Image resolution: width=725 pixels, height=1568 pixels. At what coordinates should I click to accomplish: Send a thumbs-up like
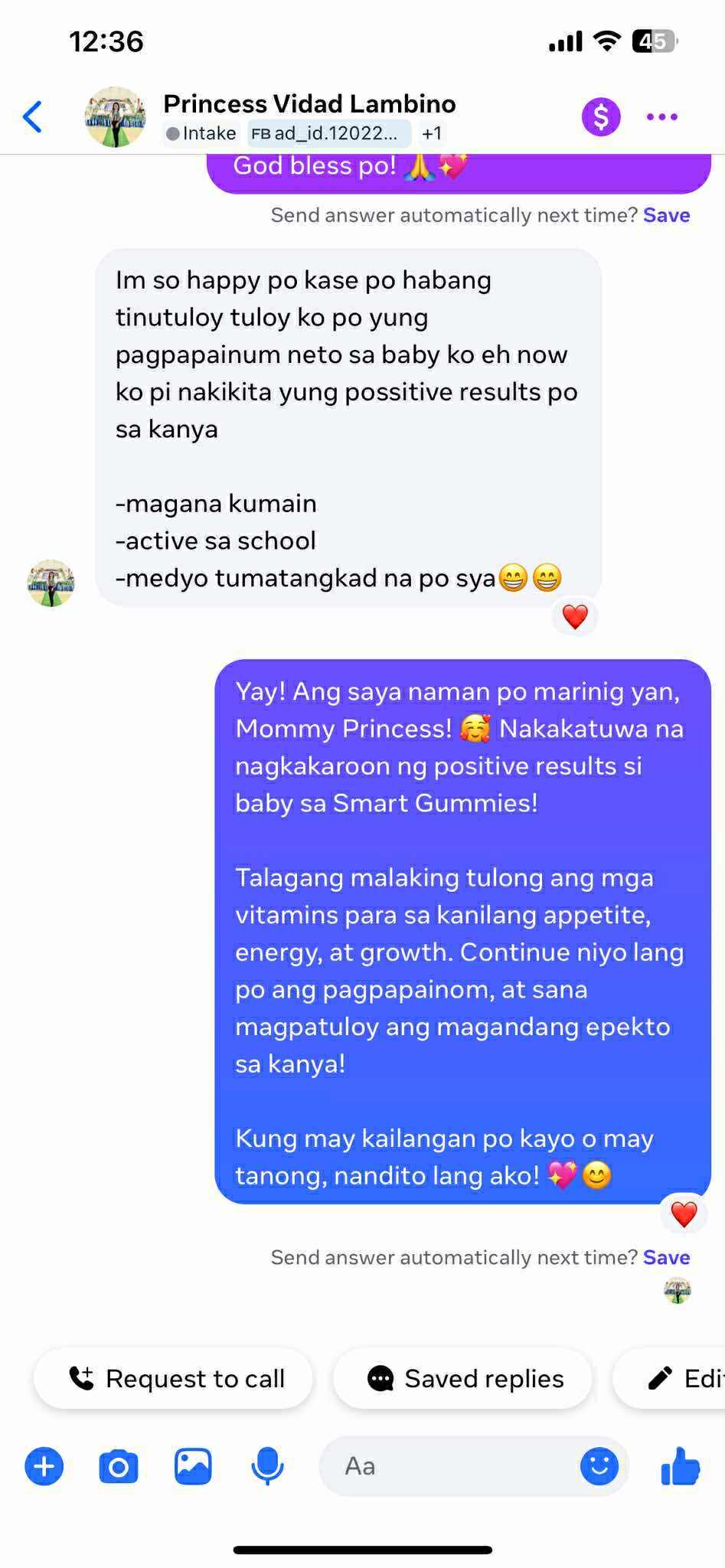pos(680,1466)
